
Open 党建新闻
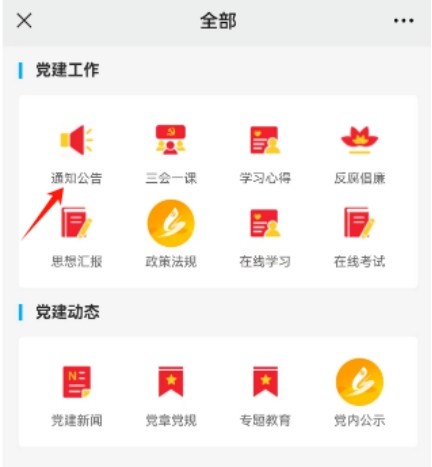(x=76, y=396)
